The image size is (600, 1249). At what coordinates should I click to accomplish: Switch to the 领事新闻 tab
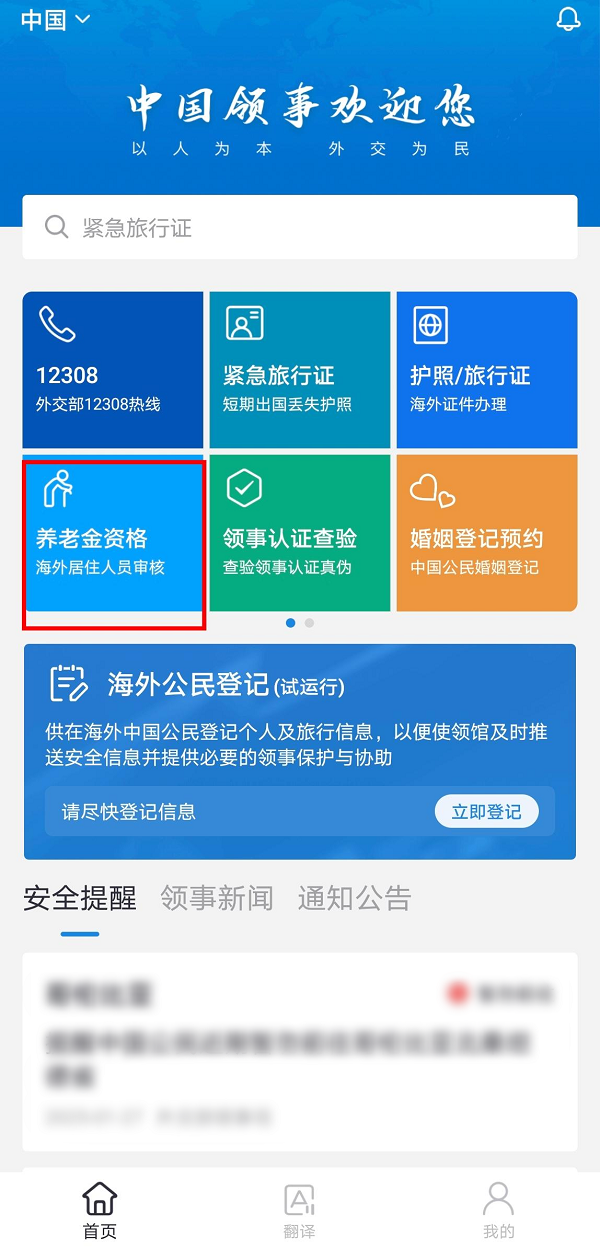216,898
